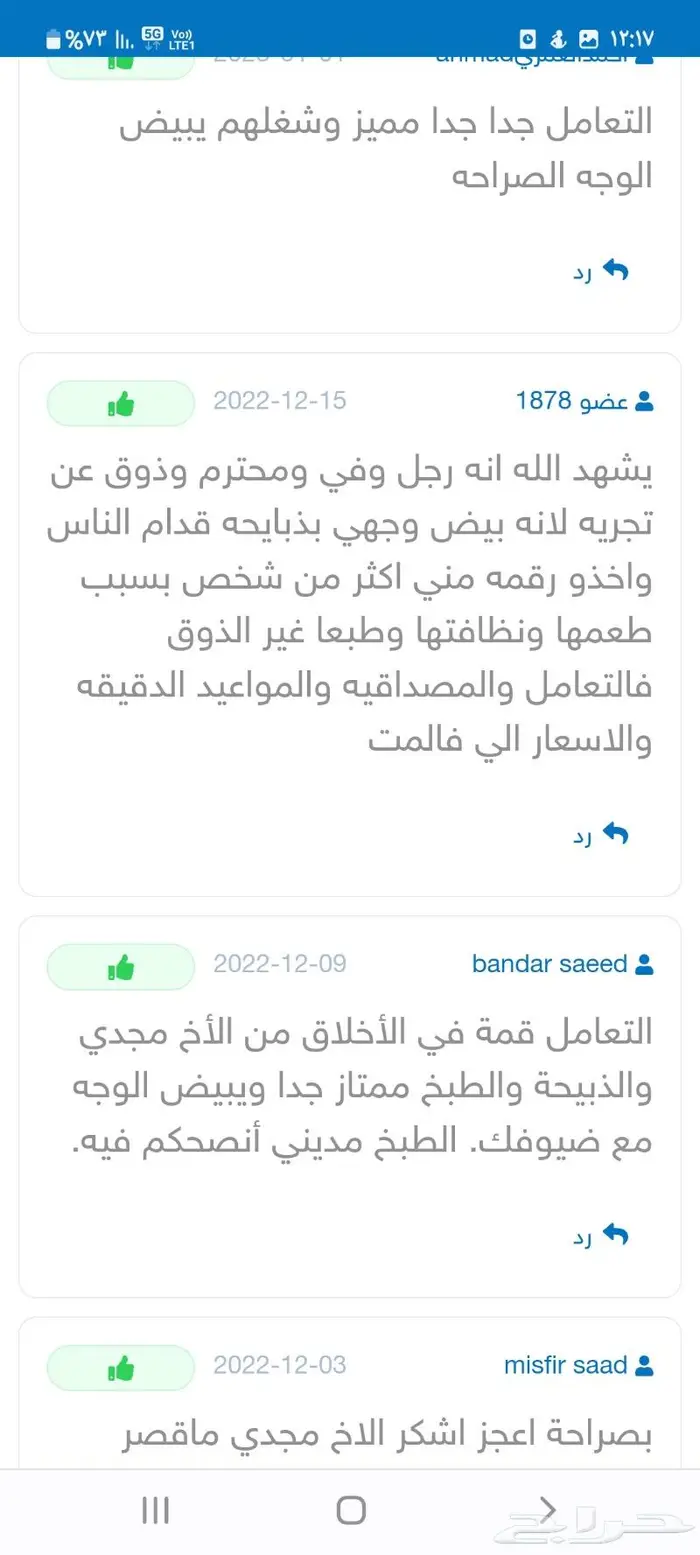The height and width of the screenshot is (1555, 700).
Task: Open the recent apps view
Action: tap(155, 1509)
